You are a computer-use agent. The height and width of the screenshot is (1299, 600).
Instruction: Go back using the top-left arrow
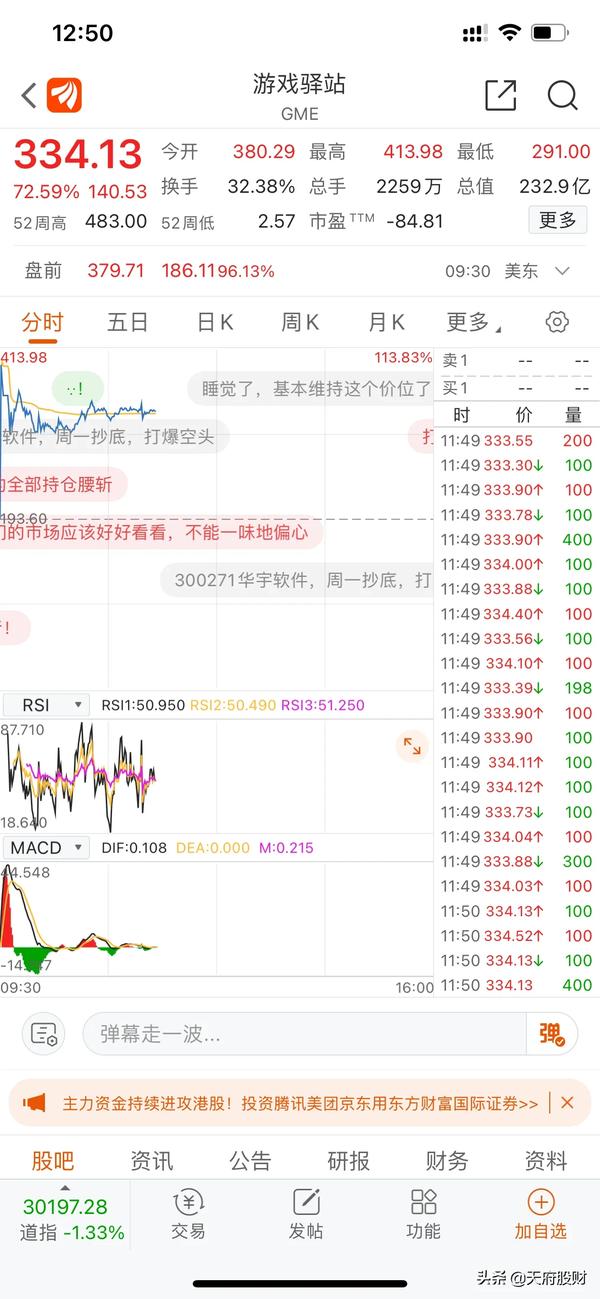(x=28, y=96)
